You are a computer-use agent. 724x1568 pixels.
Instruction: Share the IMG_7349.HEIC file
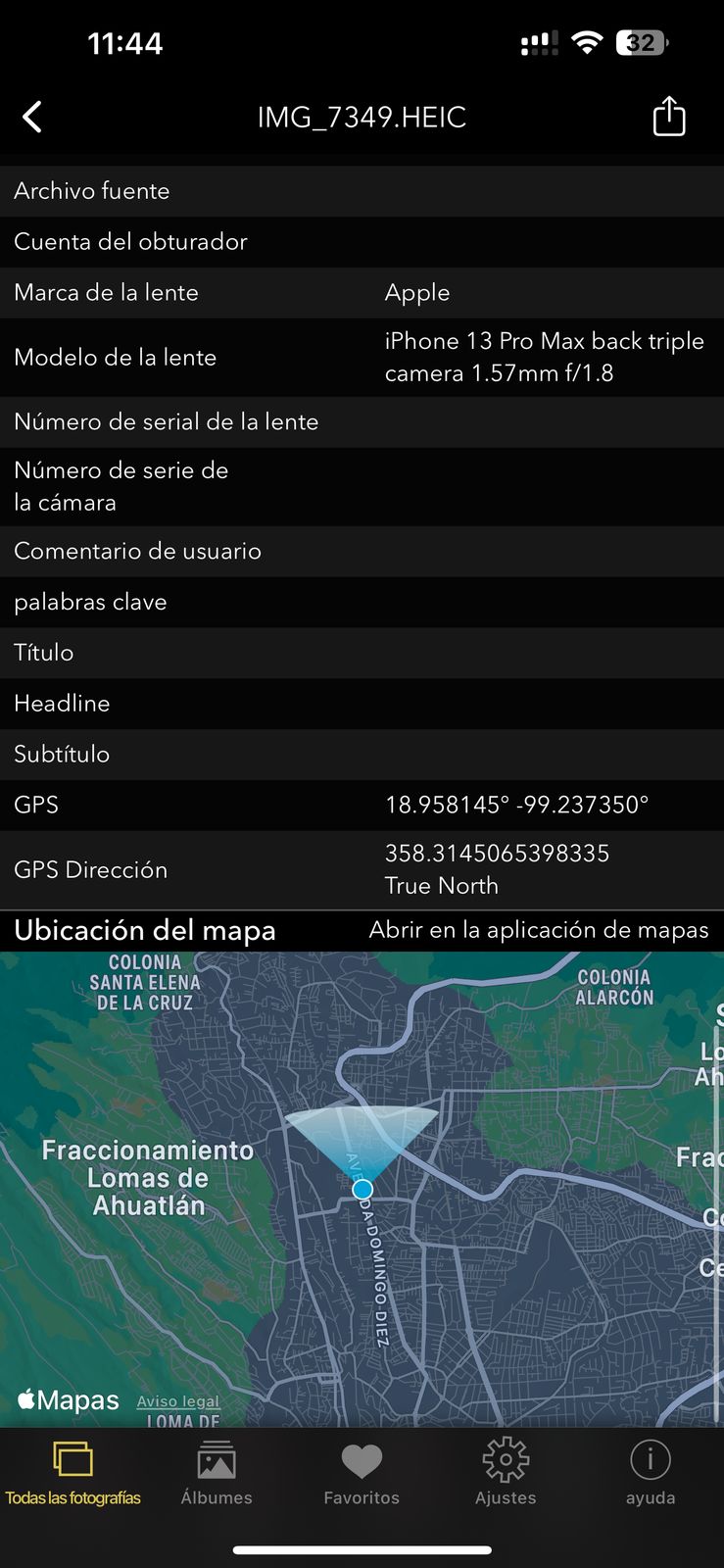tap(669, 117)
